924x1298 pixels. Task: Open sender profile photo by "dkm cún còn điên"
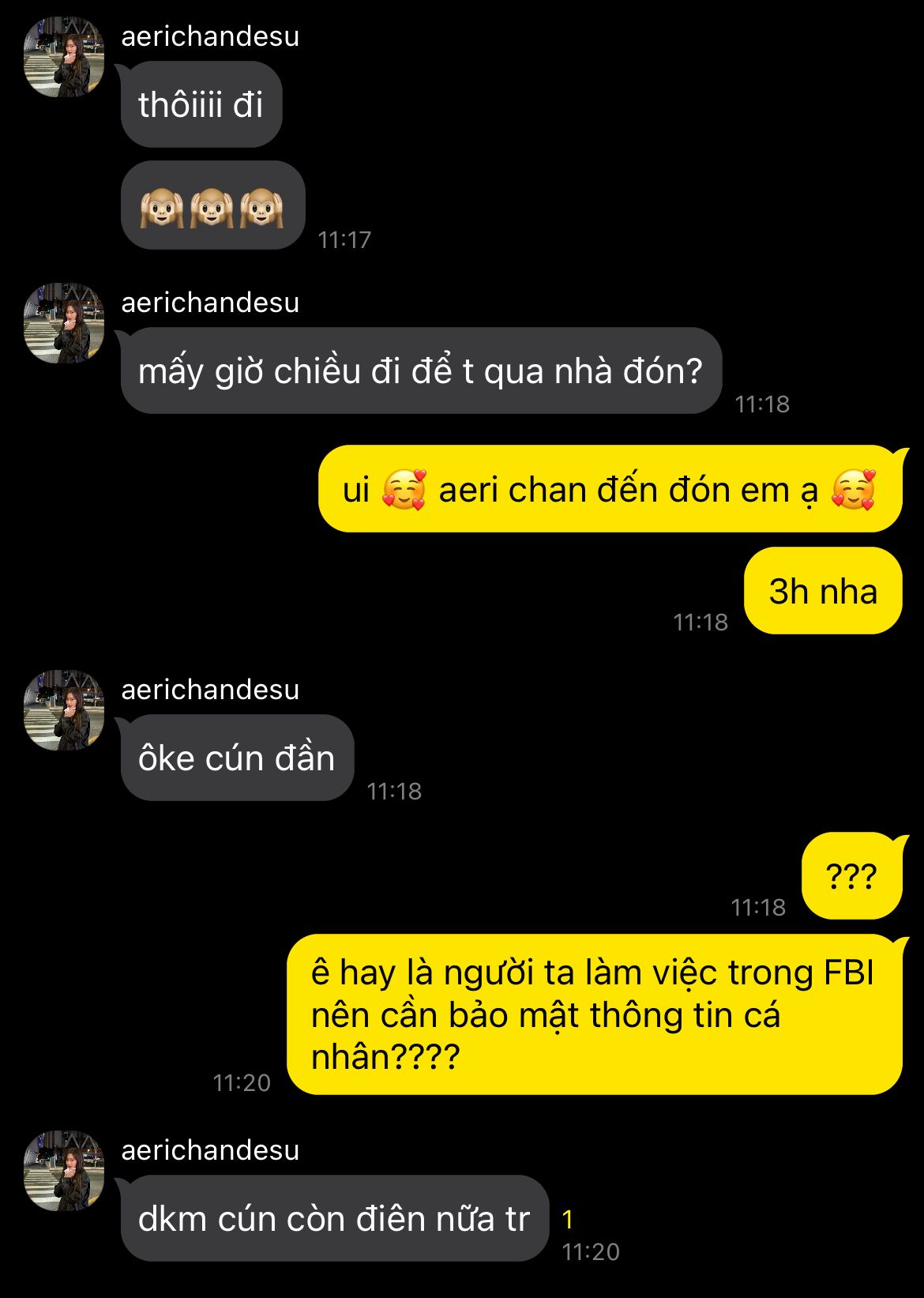pos(64,1171)
